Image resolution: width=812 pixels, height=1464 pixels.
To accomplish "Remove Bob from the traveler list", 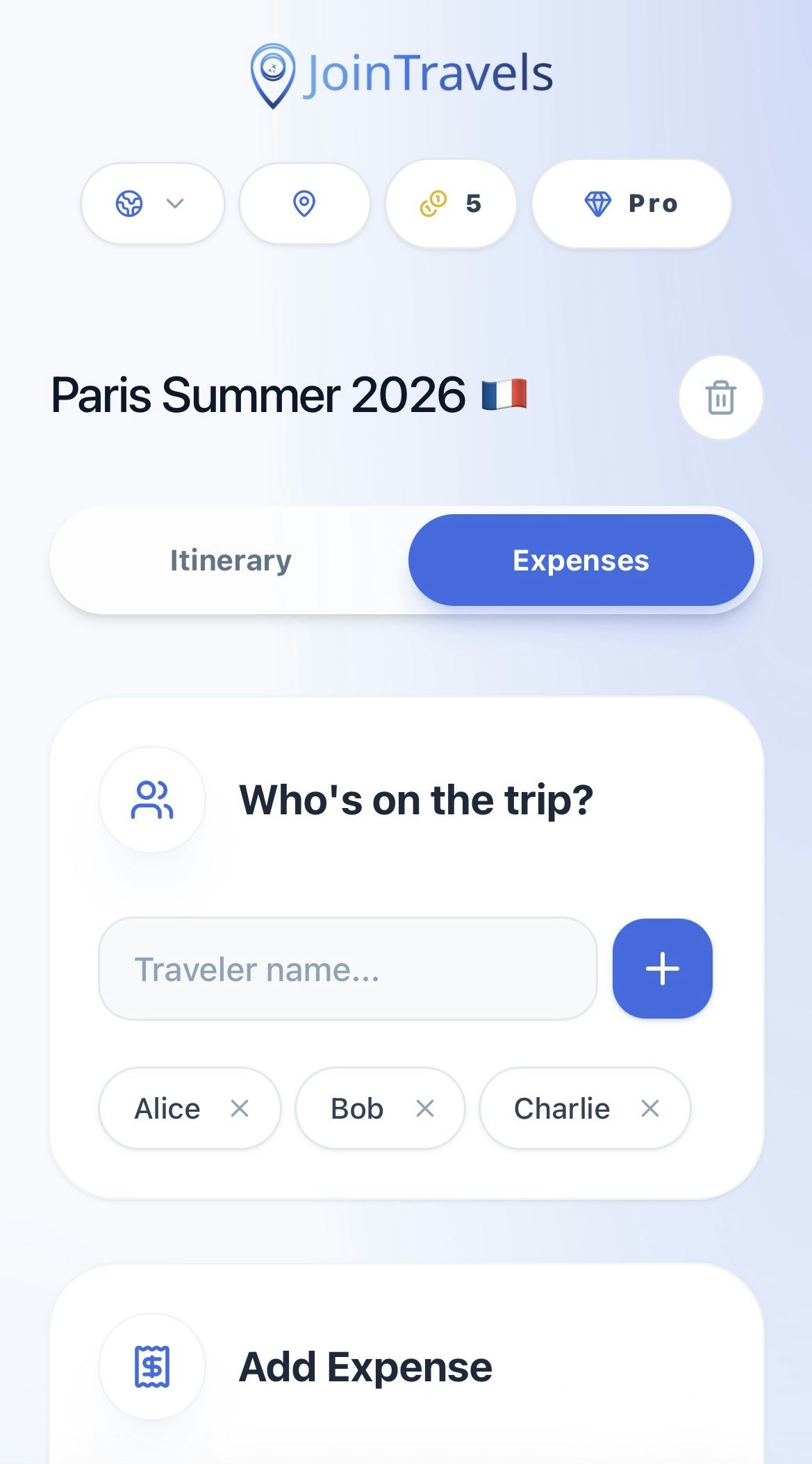I will pyautogui.click(x=426, y=1108).
